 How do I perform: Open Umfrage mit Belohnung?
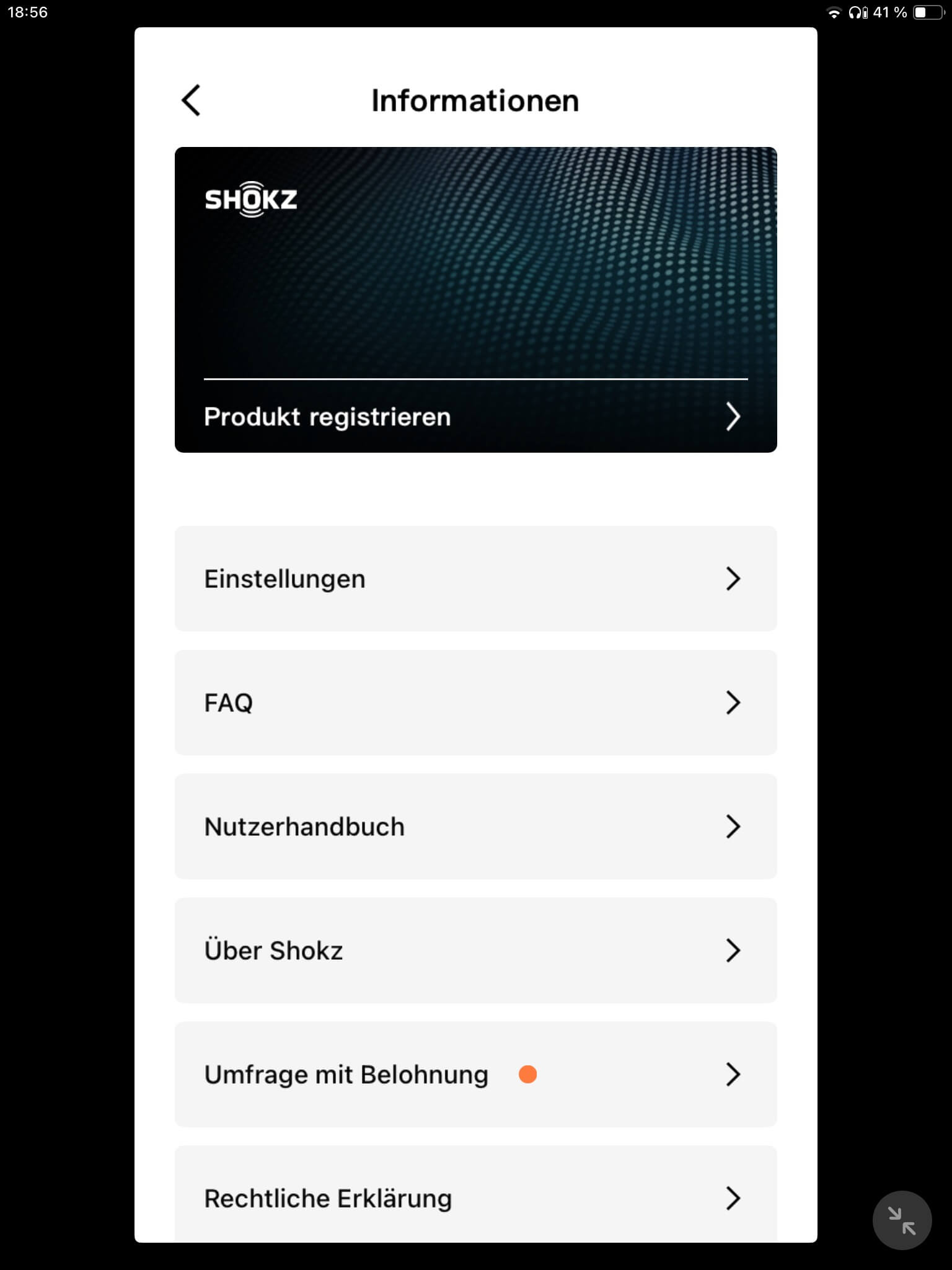tap(475, 1075)
